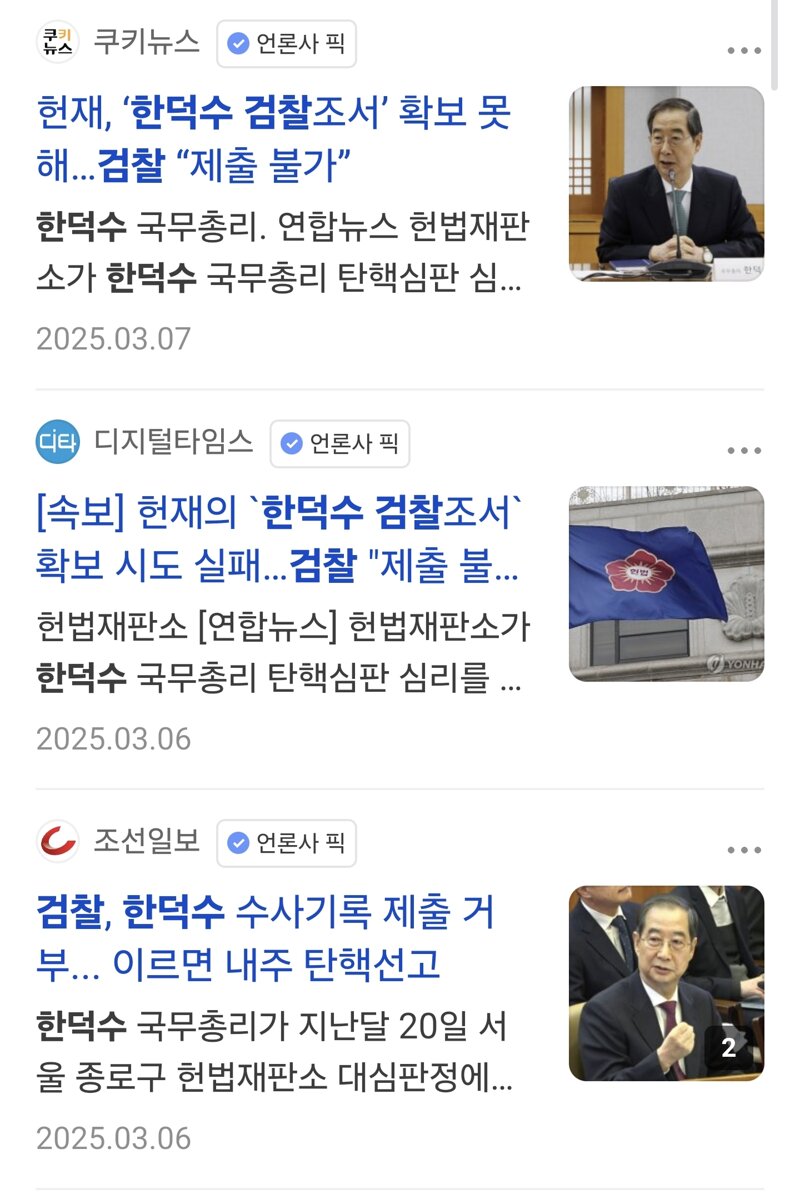Open overflow menu for 디지털타임스 article

click(744, 451)
